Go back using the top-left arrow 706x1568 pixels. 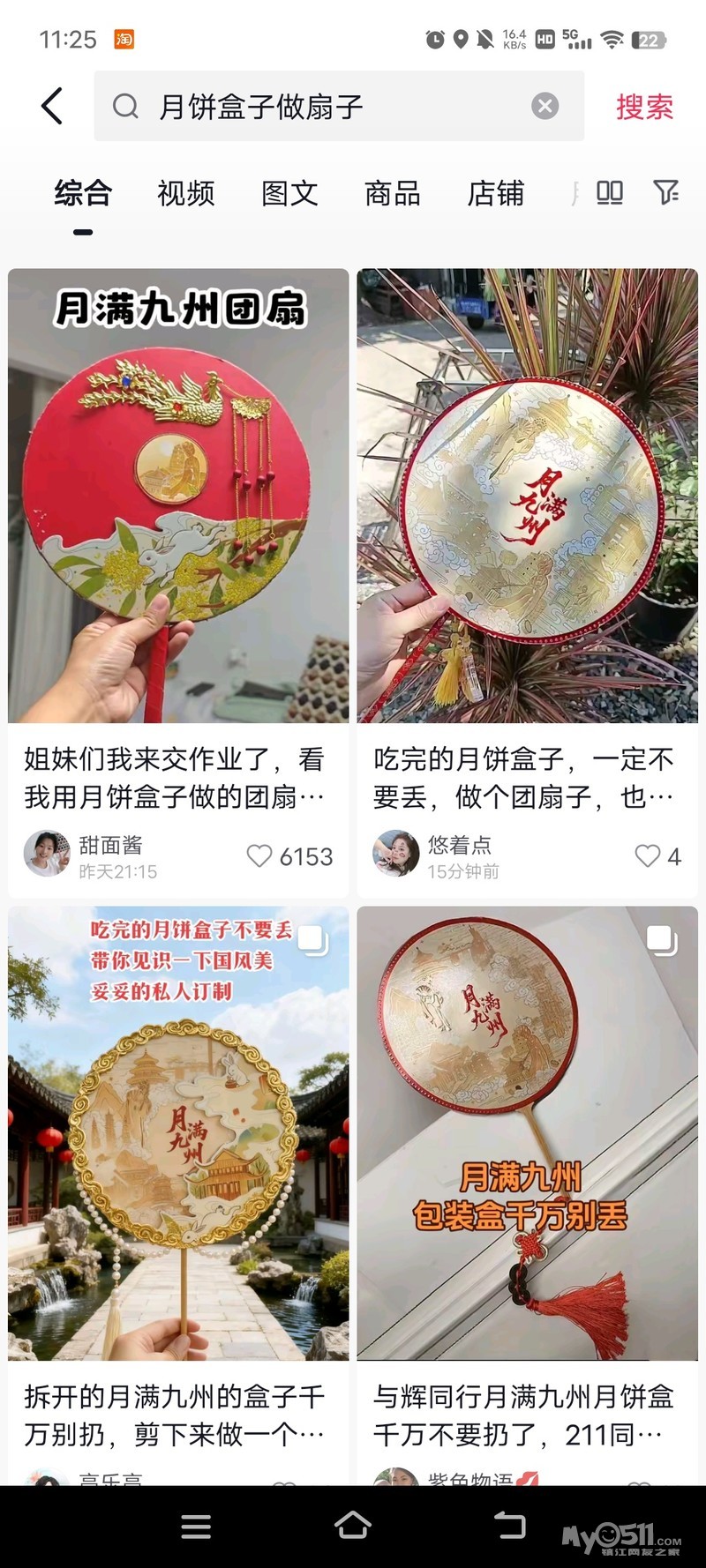pyautogui.click(x=53, y=107)
